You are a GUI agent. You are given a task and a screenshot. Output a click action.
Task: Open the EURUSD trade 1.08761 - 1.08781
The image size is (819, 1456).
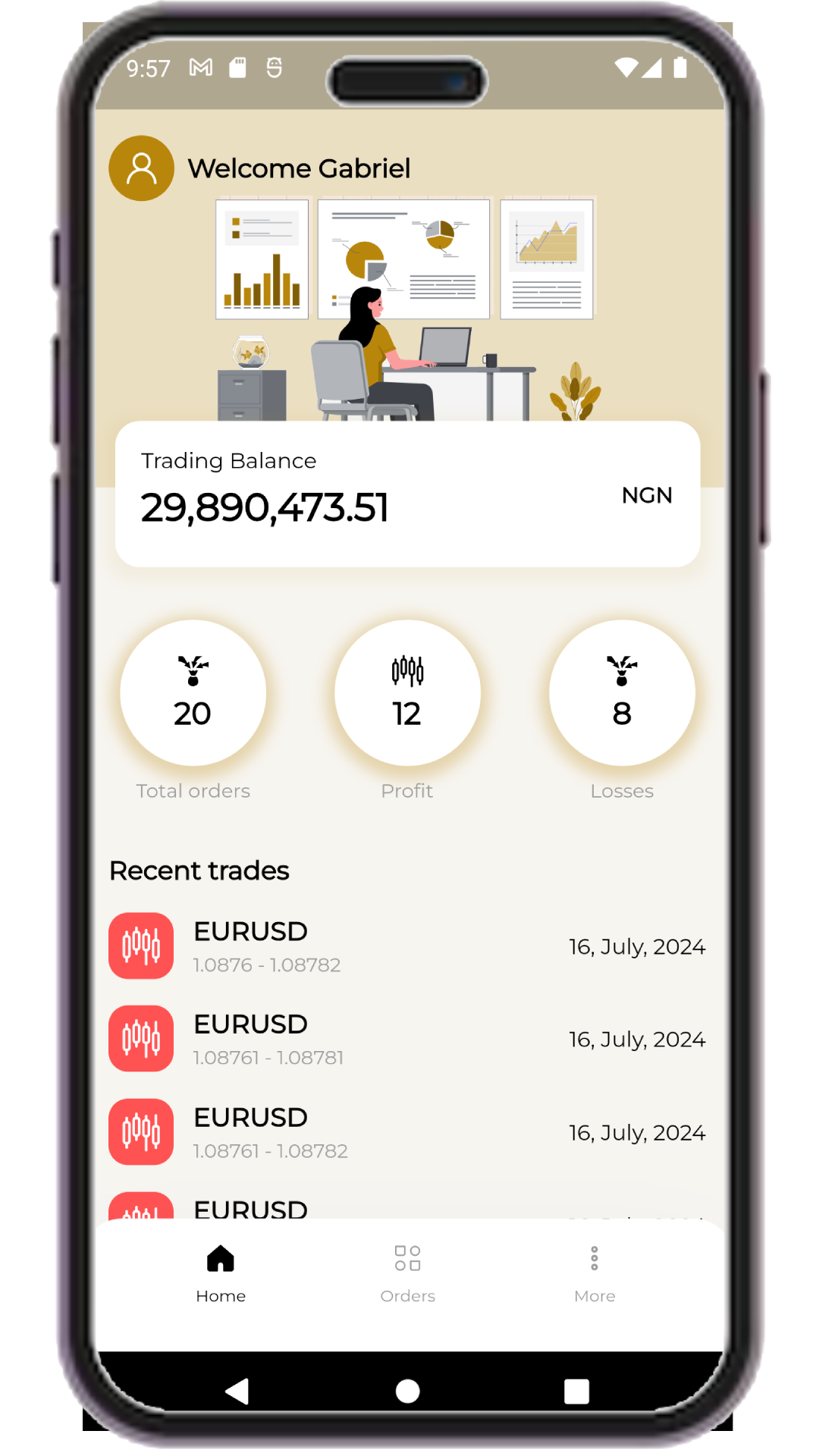pyautogui.click(x=406, y=1039)
